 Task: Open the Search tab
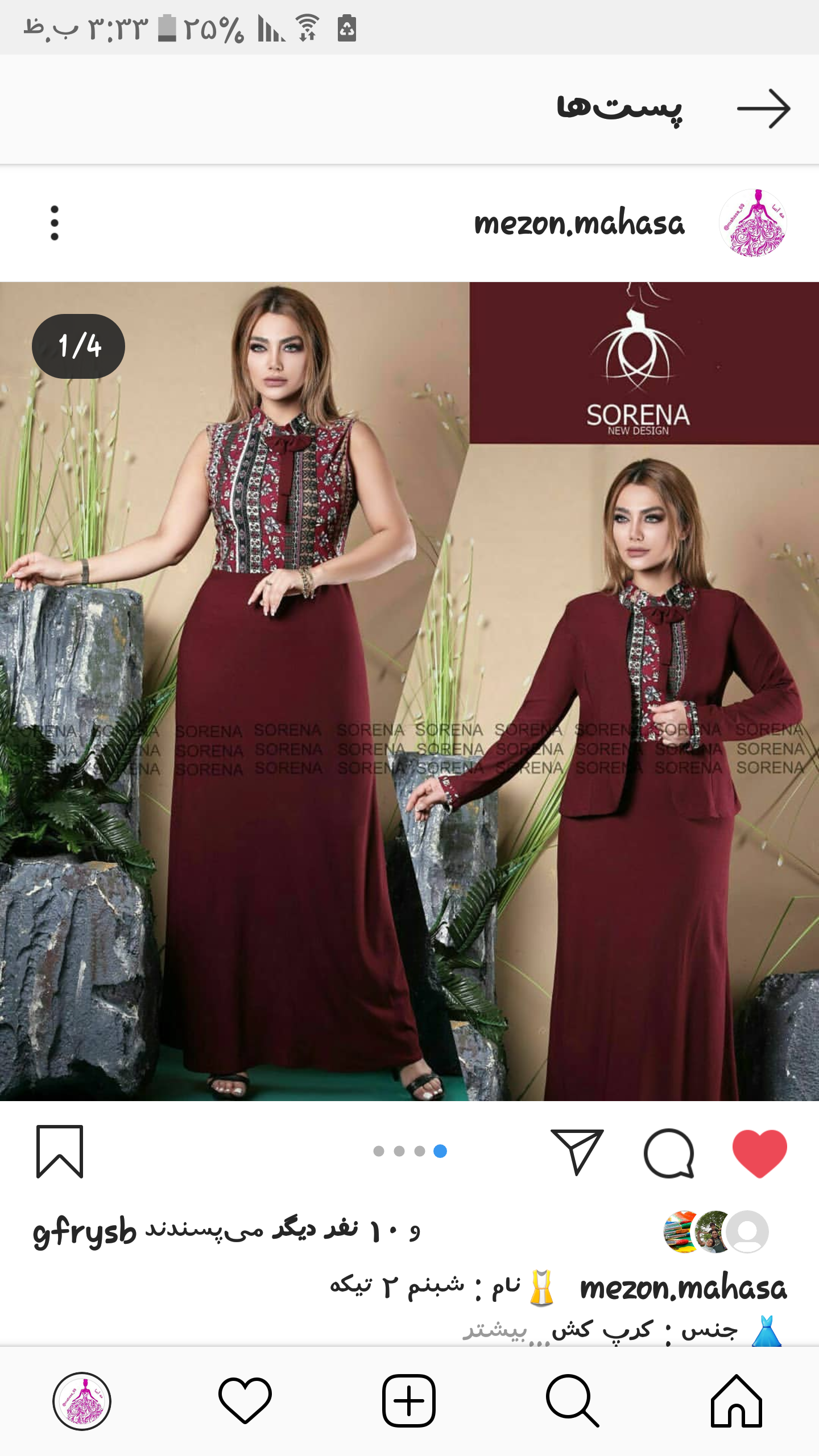[572, 1400]
